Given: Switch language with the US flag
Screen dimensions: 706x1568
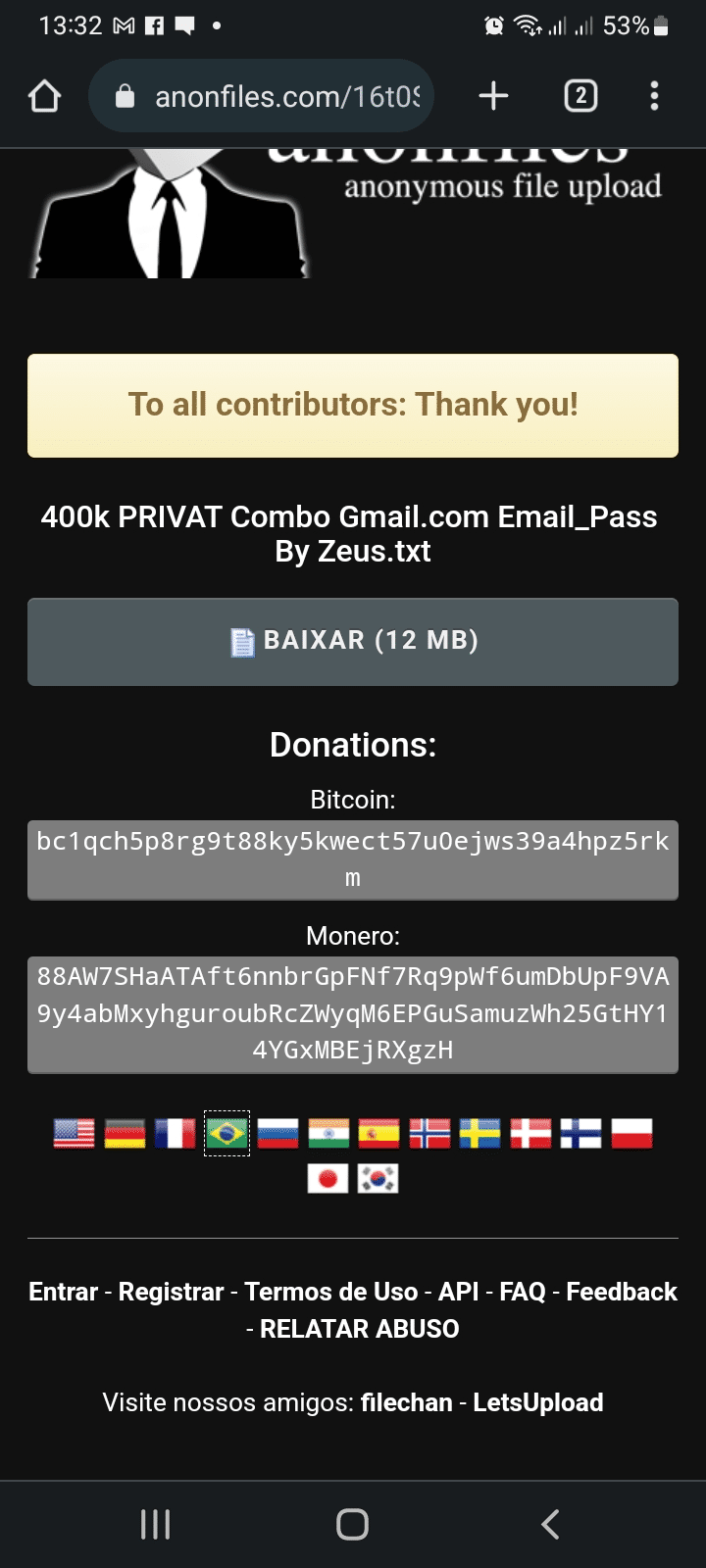Looking at the screenshot, I should tap(75, 1134).
